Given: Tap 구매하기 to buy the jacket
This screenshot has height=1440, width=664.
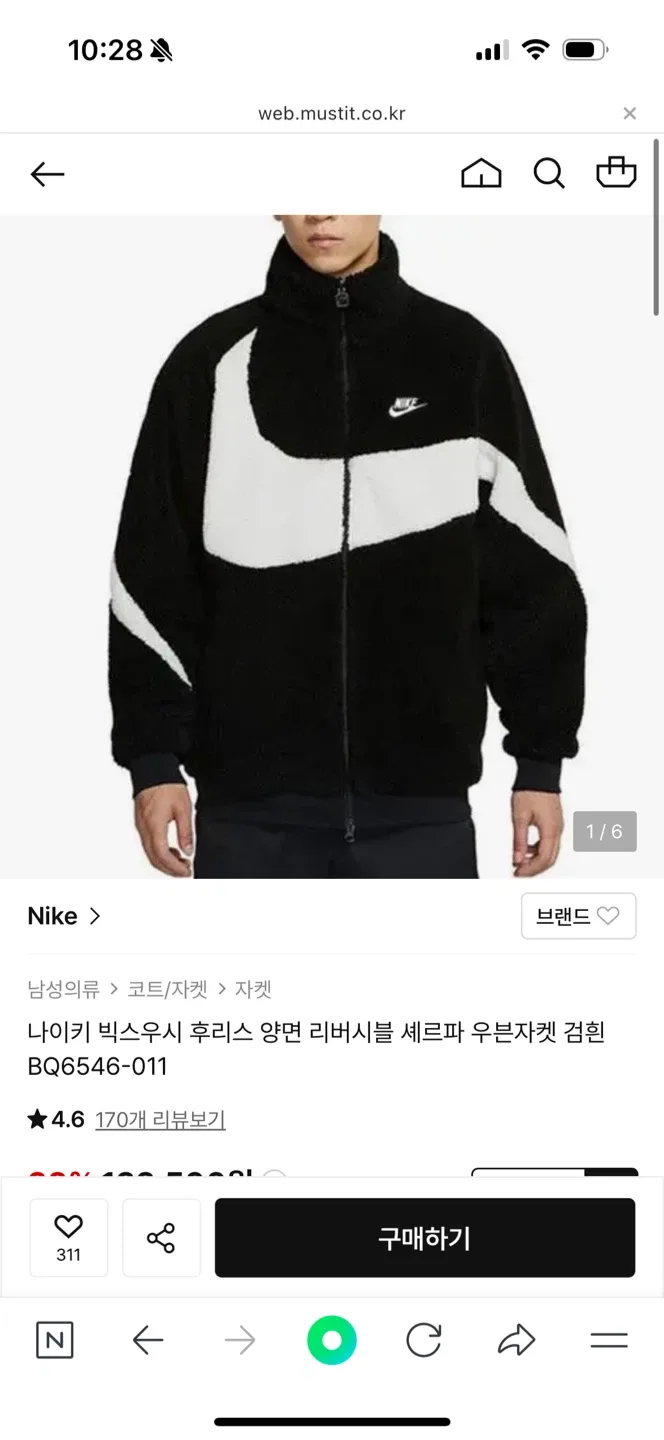Looking at the screenshot, I should 425,1238.
